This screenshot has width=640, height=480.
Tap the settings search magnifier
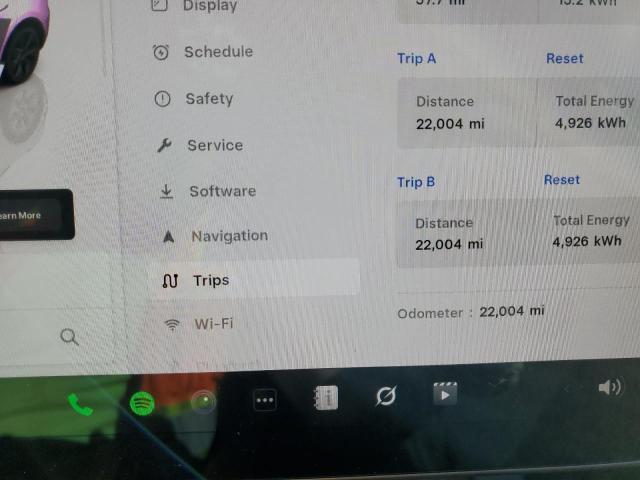click(69, 337)
